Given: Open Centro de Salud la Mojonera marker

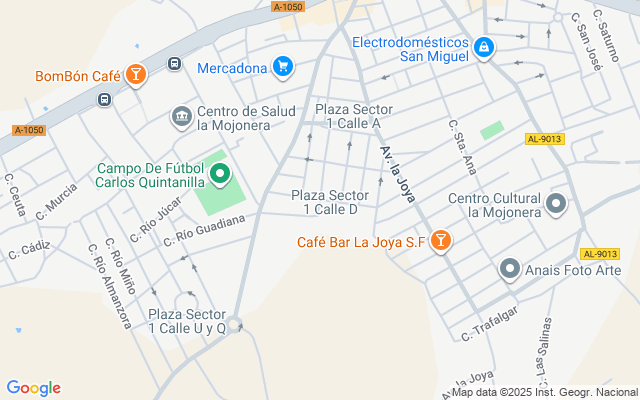Looking at the screenshot, I should tap(182, 117).
